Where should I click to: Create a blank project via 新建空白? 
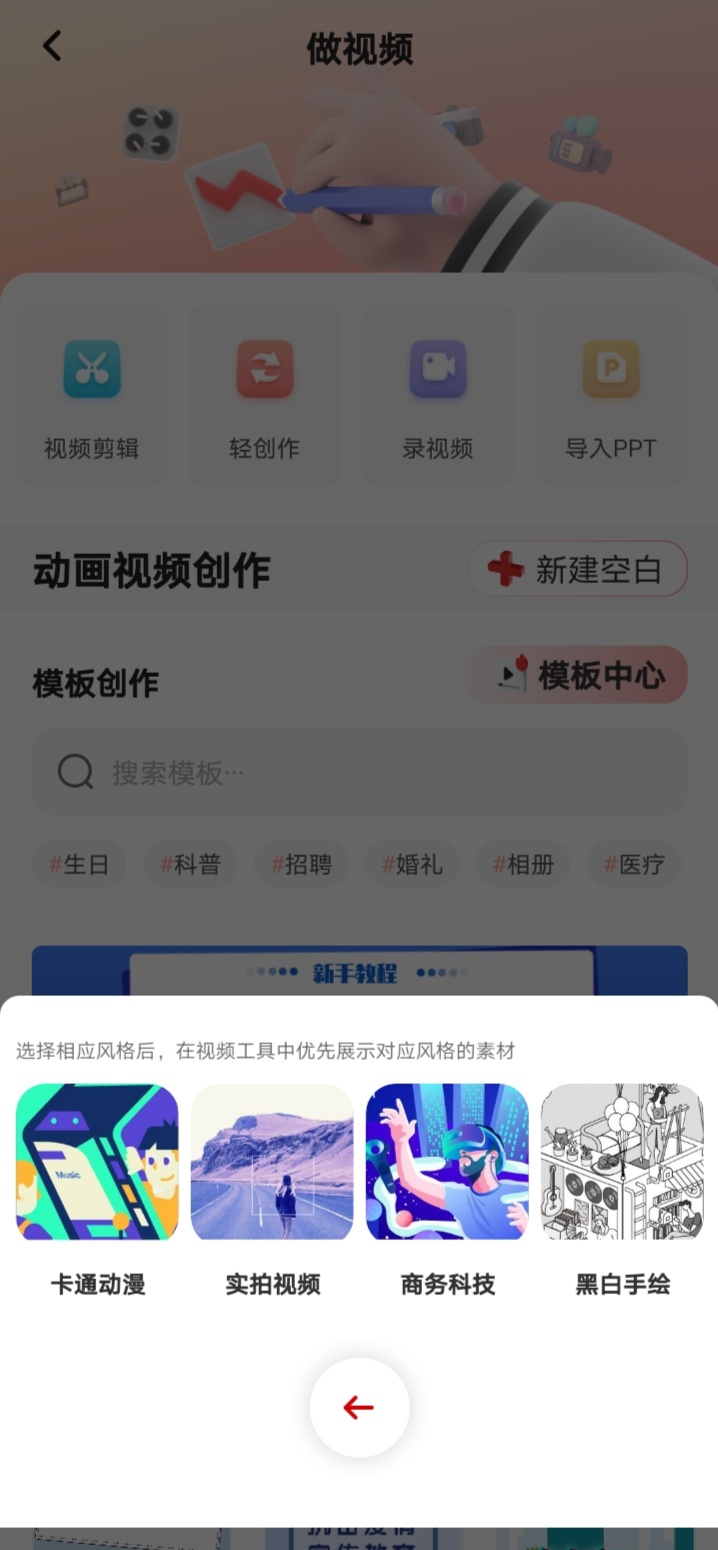point(577,569)
